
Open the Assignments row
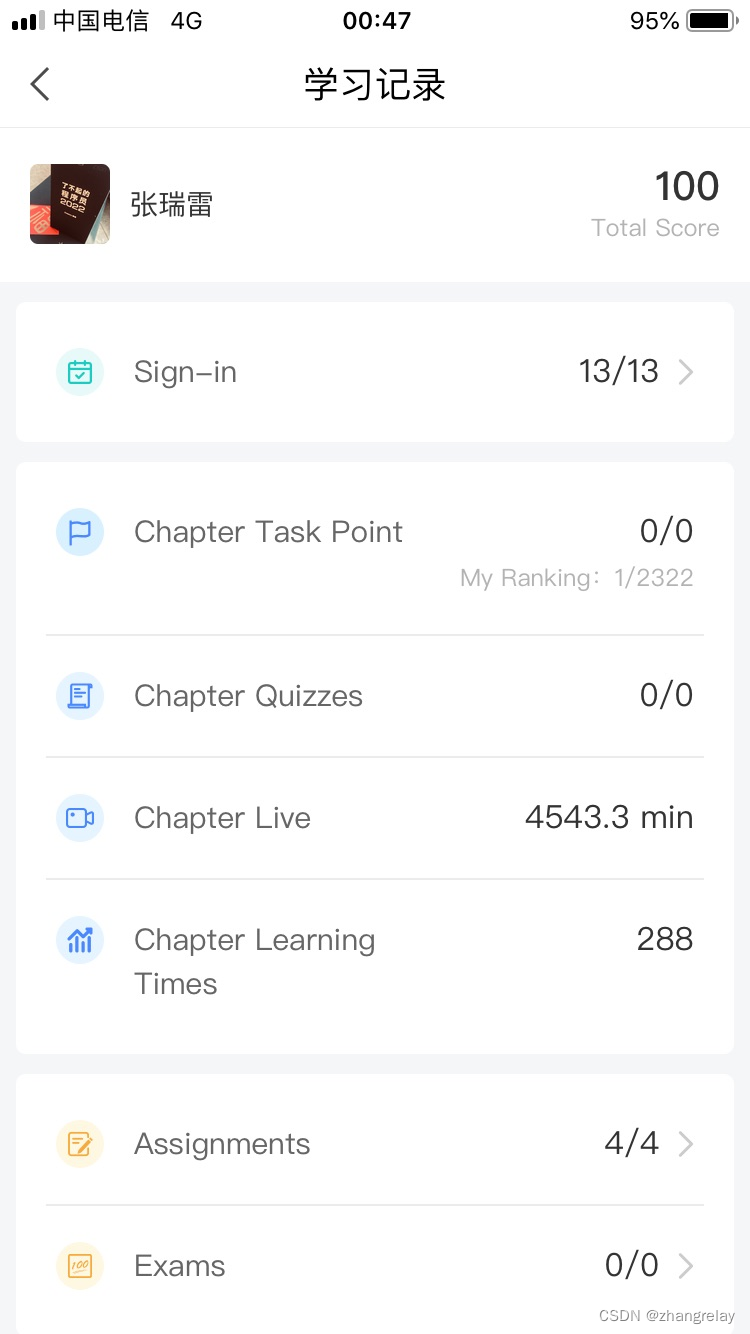tap(374, 1144)
